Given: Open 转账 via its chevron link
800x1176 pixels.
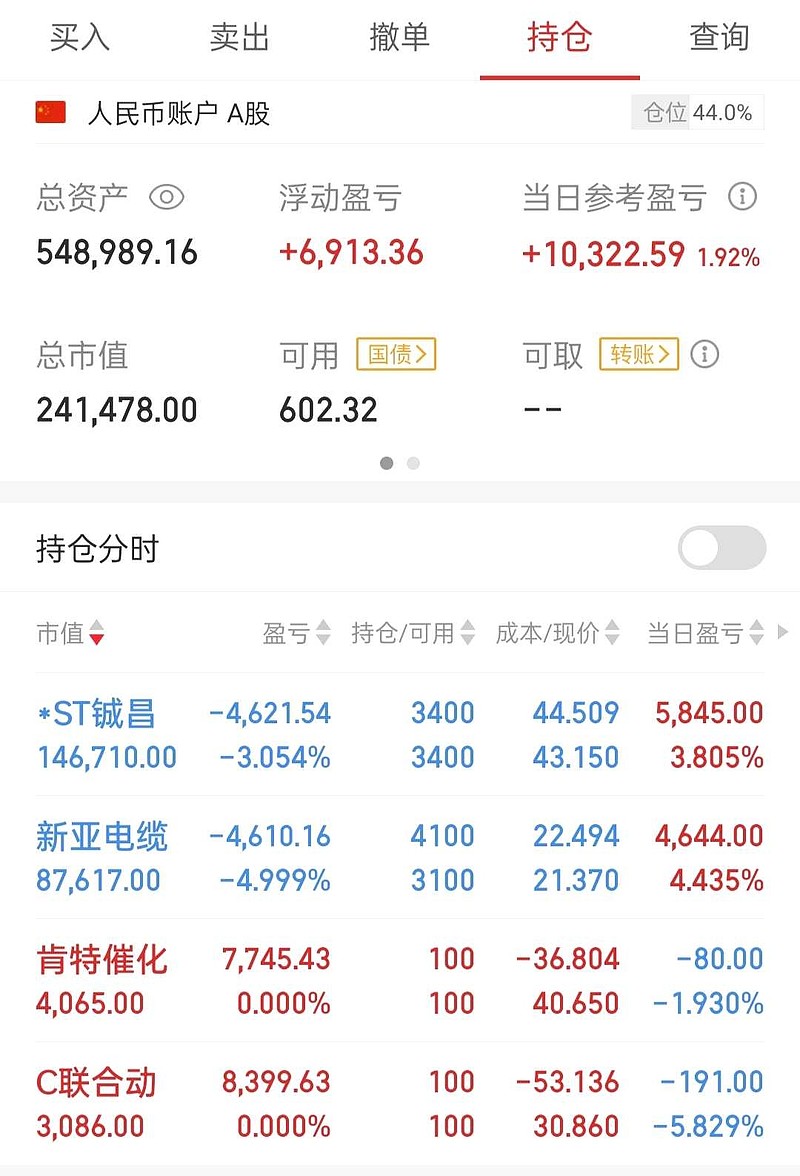Looking at the screenshot, I should pos(639,355).
